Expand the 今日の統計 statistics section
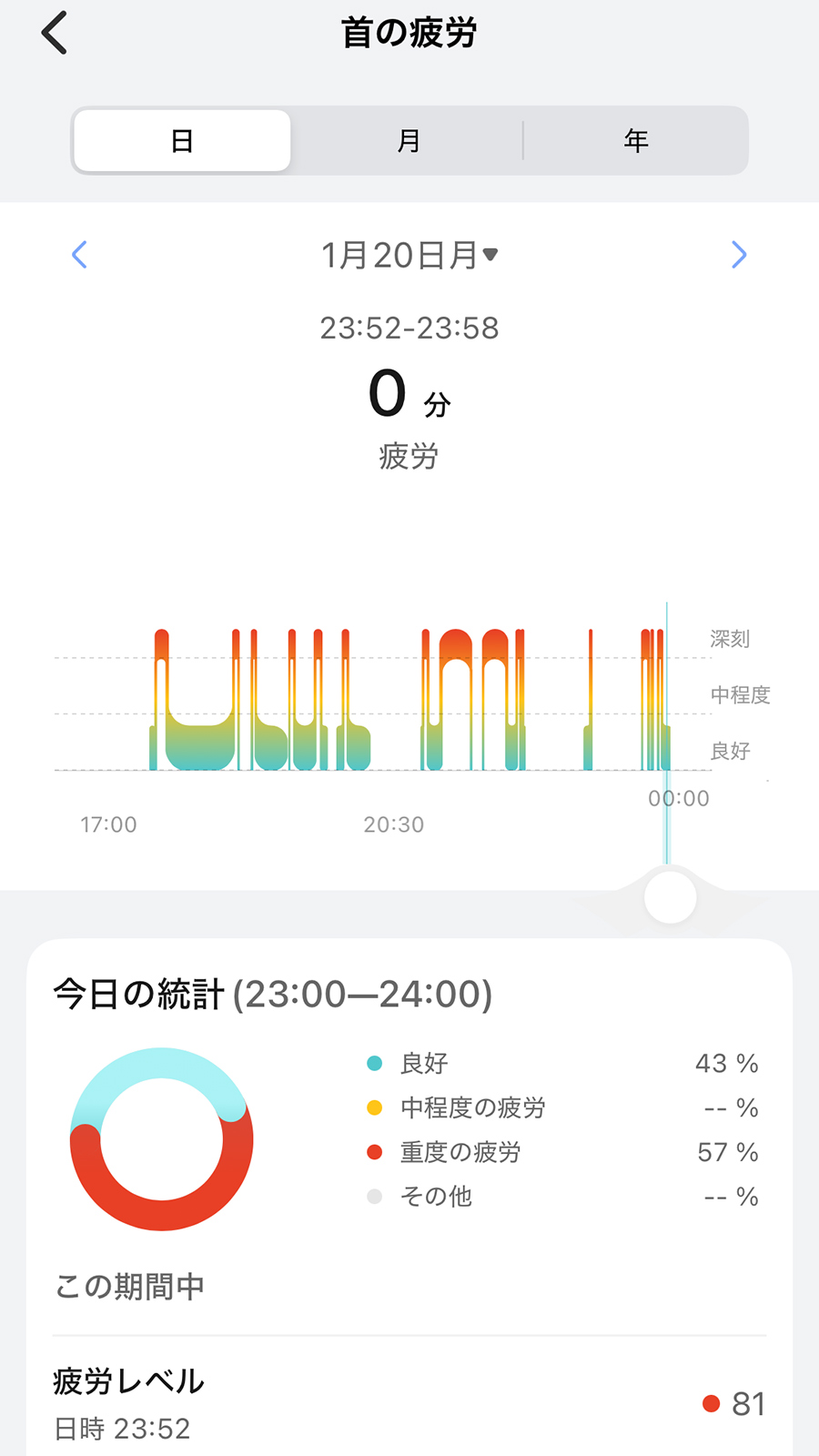The height and width of the screenshot is (1456, 819). tap(271, 994)
